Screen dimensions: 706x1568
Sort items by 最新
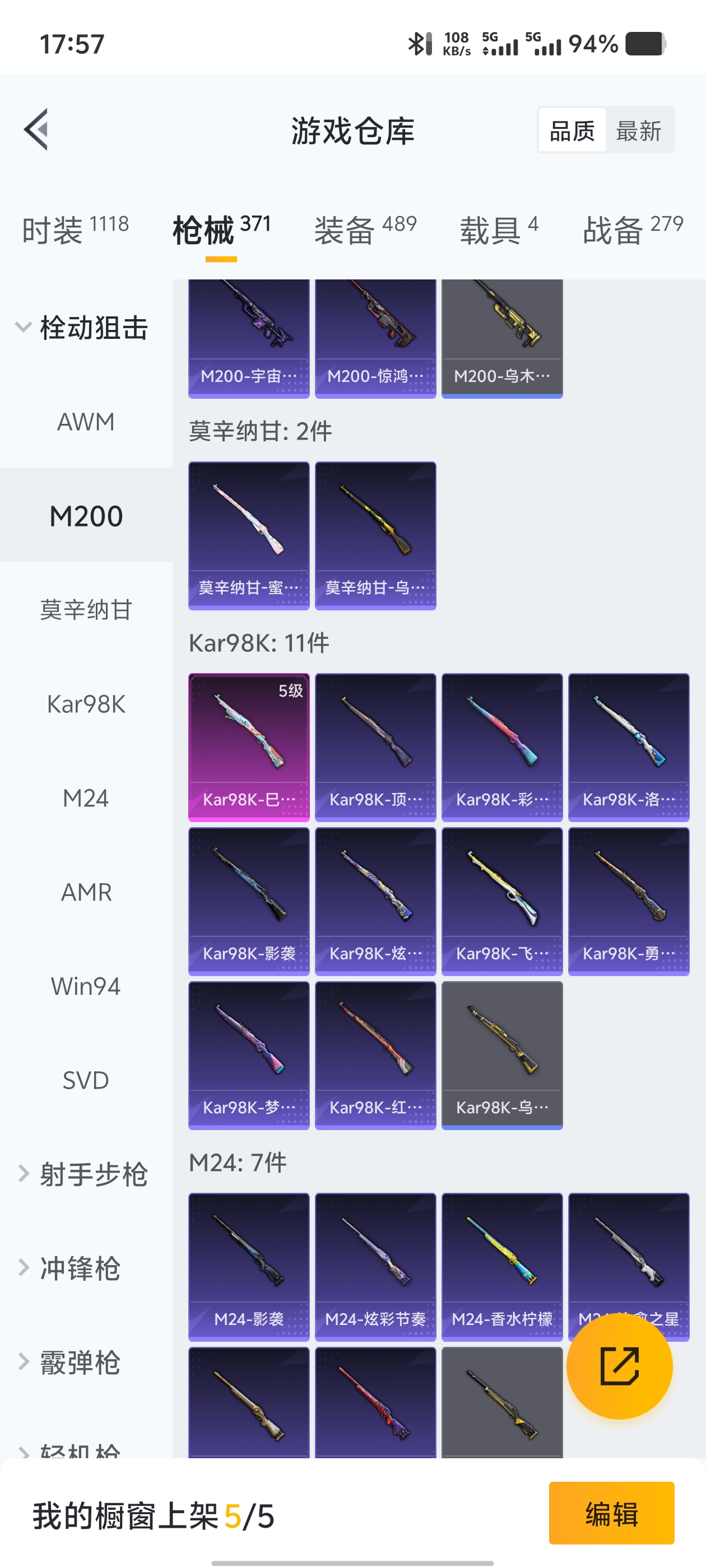point(638,130)
